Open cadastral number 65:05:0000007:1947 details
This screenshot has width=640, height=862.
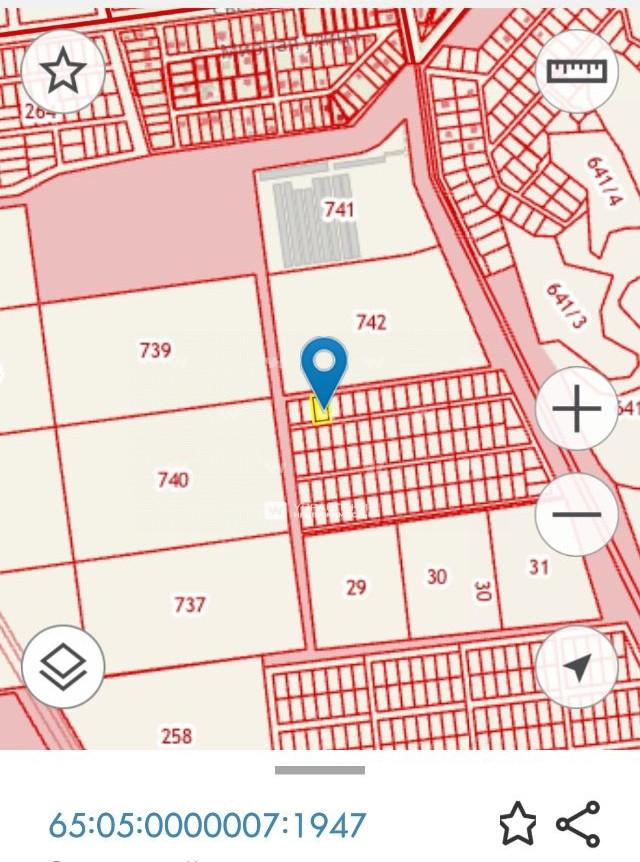[x=208, y=825]
